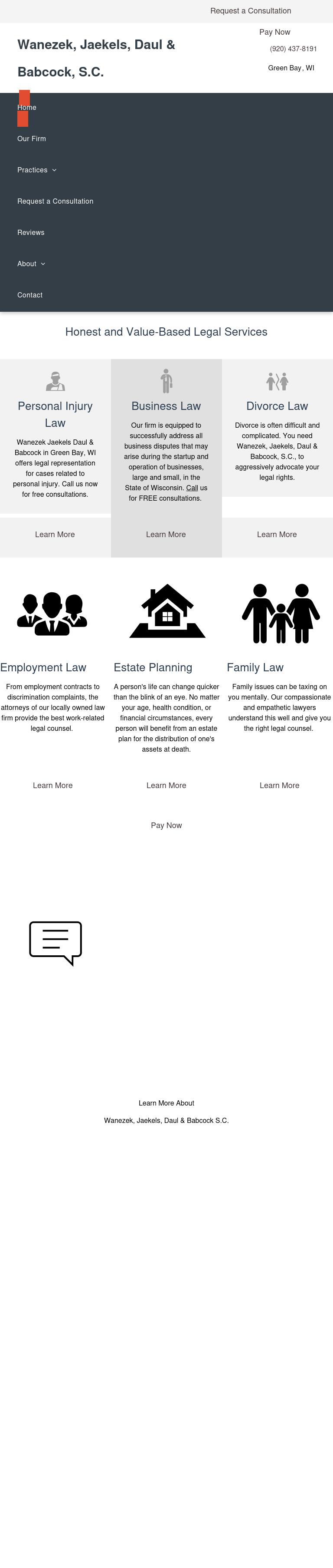Screen dimensions: 333x1568
Task: Learn more about Estate Planning
Action: 166,785
